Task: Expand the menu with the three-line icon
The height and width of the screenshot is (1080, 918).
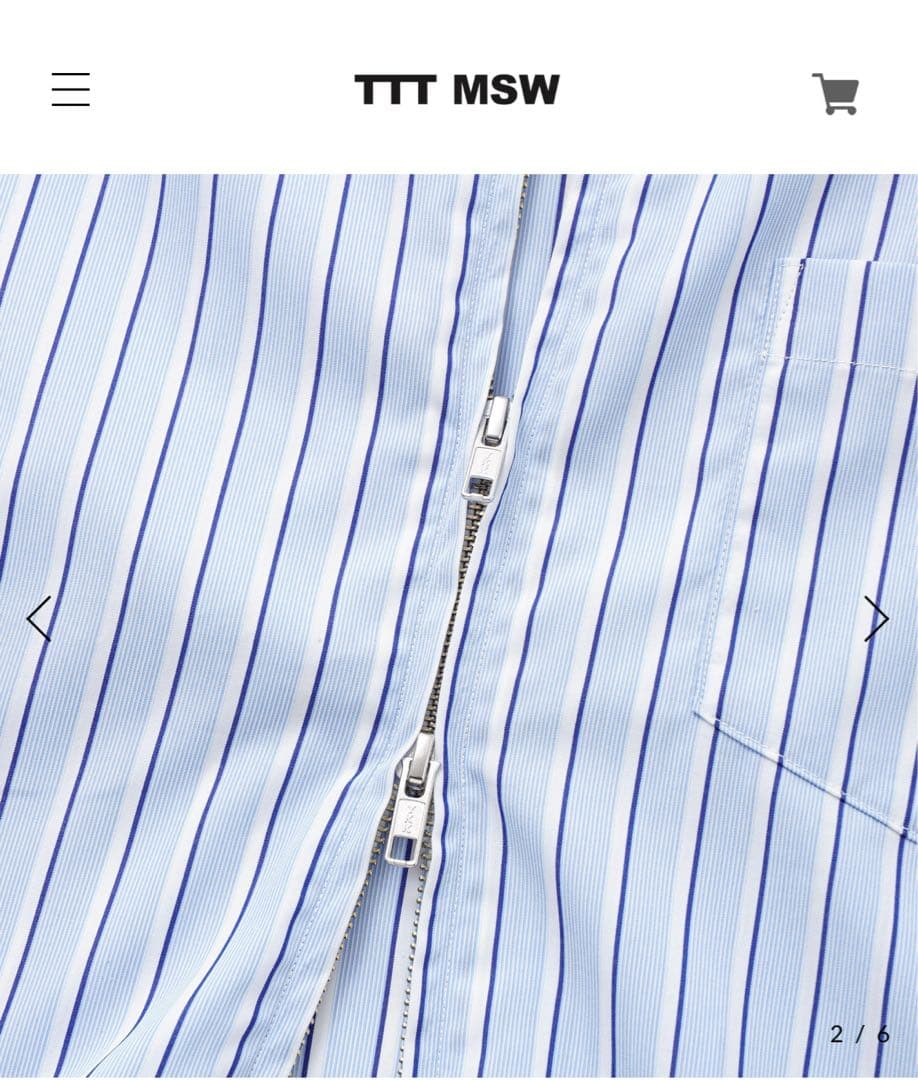Action: [70, 90]
